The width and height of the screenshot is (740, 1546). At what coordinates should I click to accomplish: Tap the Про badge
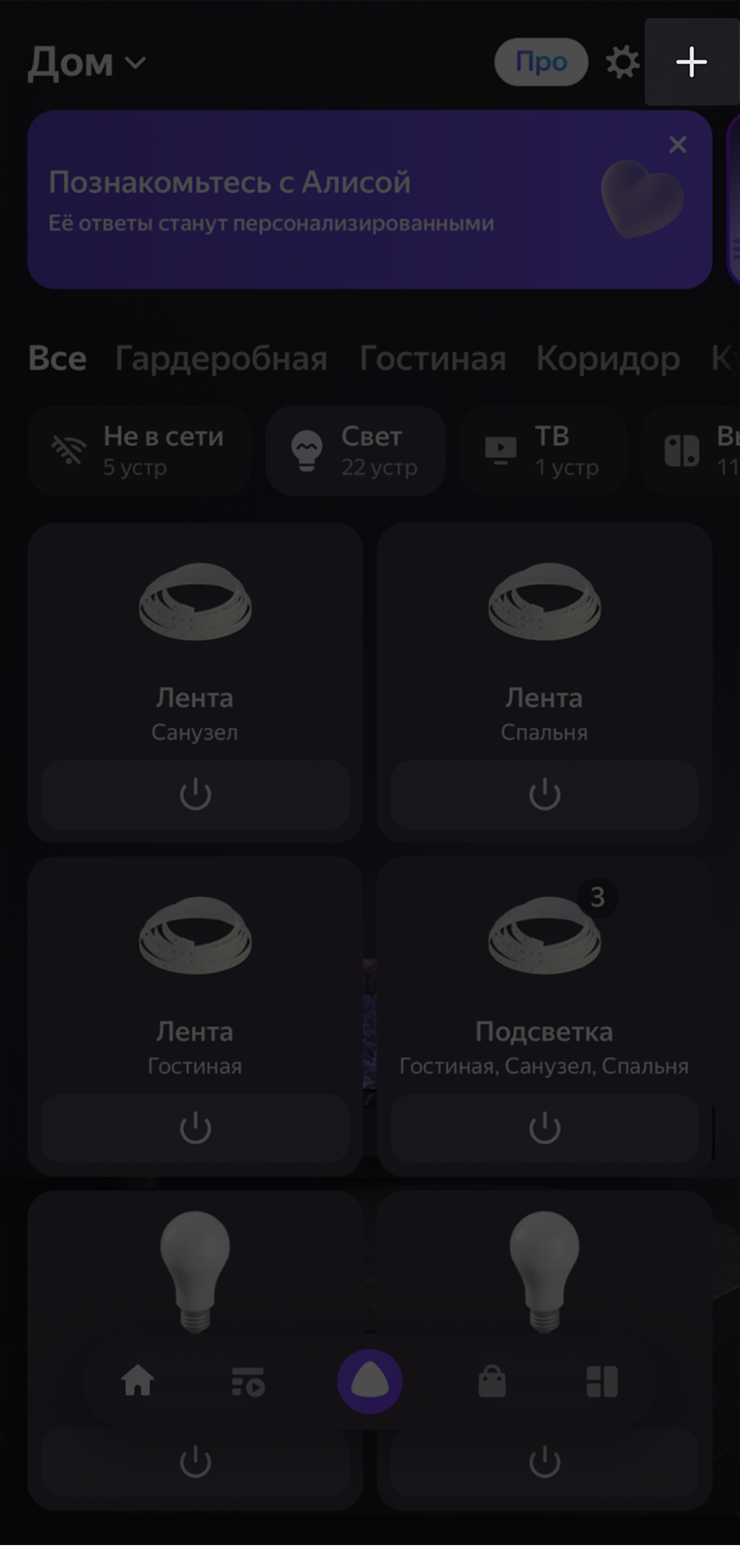(541, 62)
